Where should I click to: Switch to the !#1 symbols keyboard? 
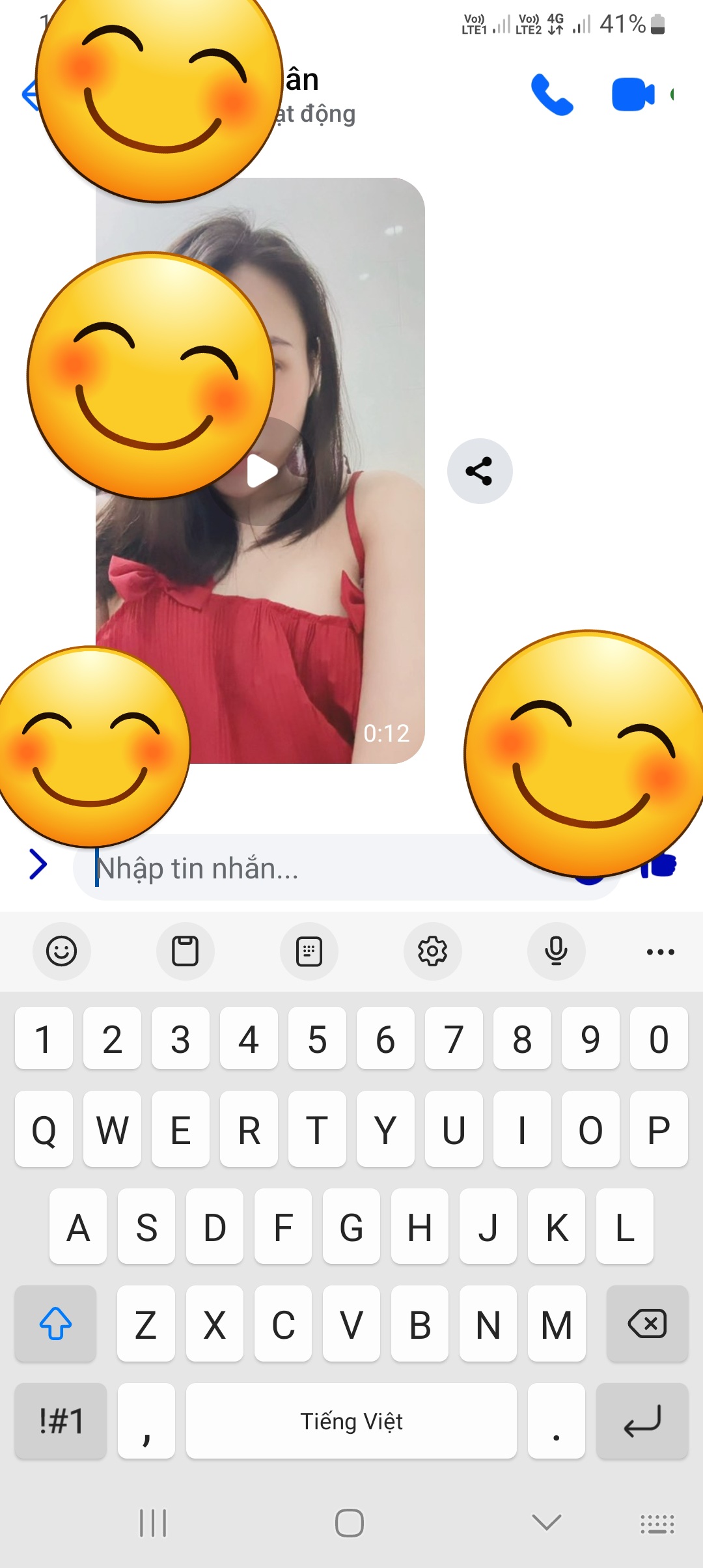point(61,1421)
